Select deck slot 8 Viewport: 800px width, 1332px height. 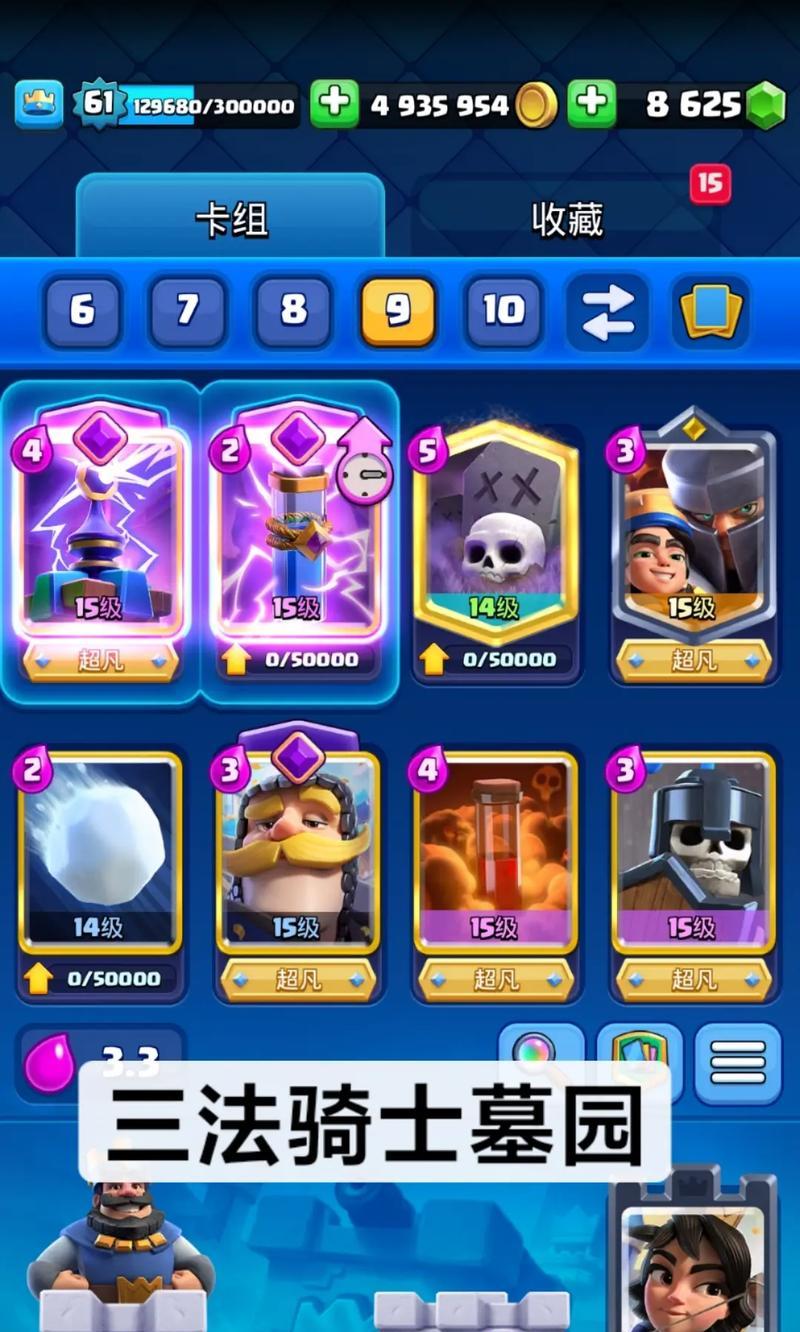pyautogui.click(x=293, y=311)
